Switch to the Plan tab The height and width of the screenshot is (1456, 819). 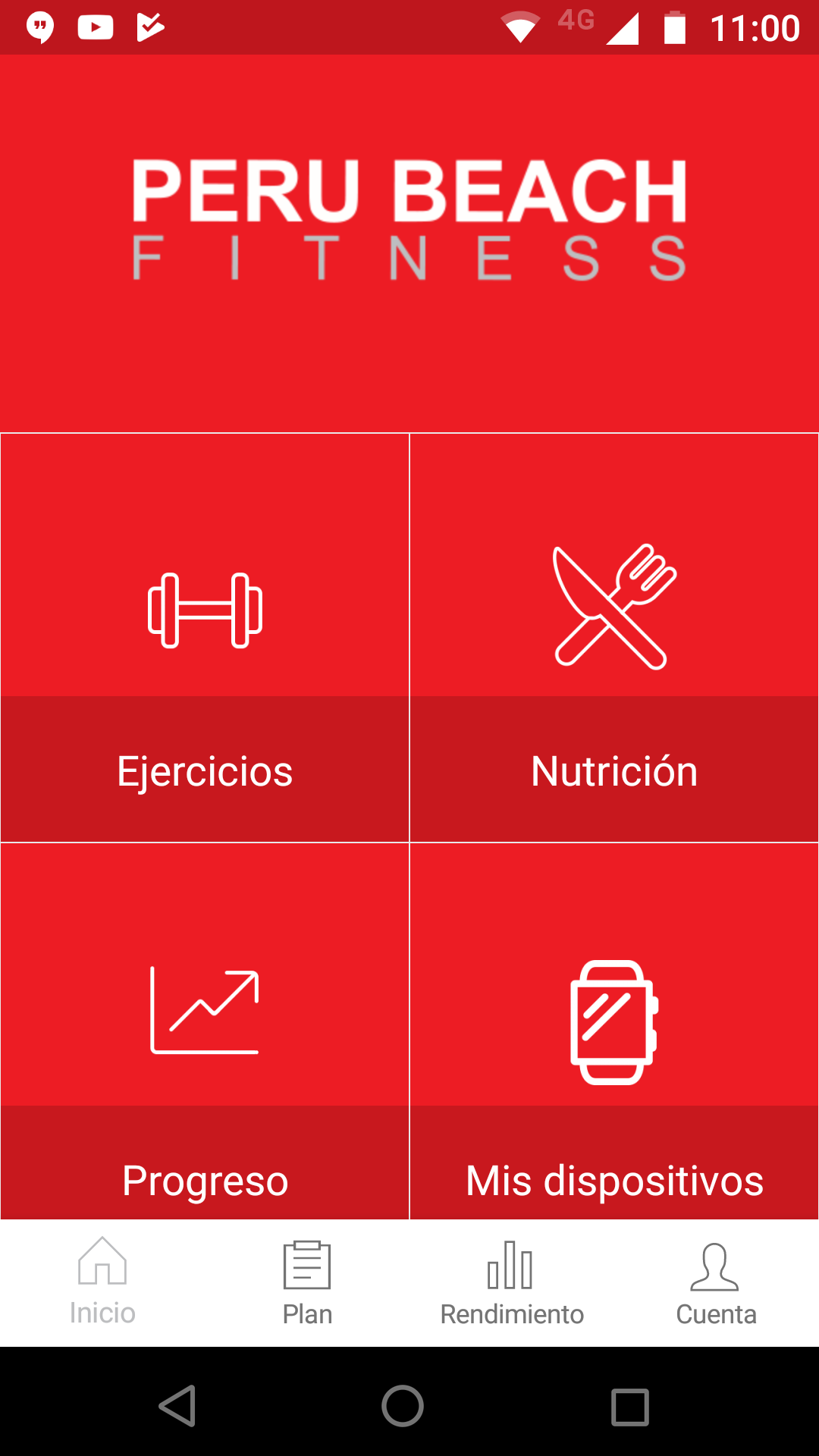click(307, 1283)
